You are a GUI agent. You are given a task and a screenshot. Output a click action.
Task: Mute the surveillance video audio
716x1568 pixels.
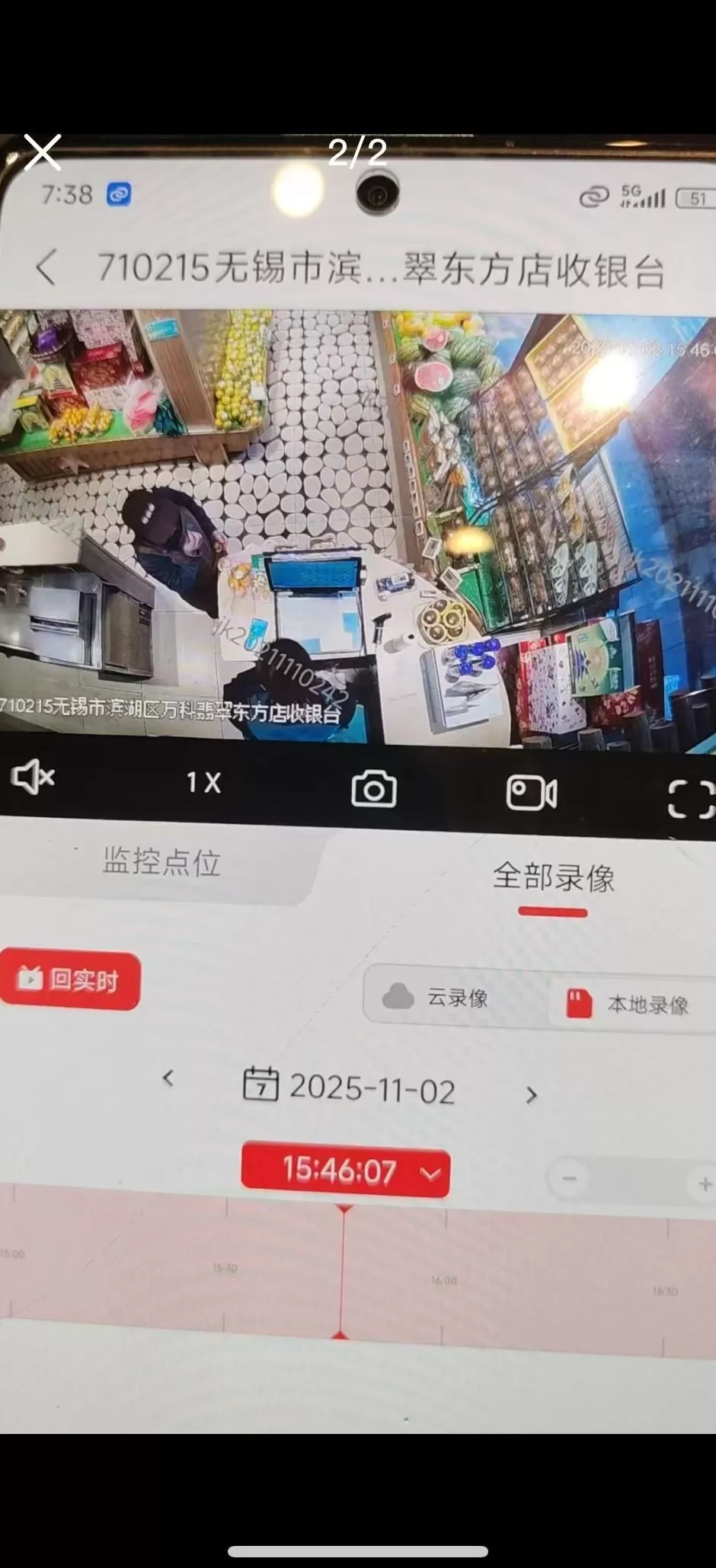32,776
